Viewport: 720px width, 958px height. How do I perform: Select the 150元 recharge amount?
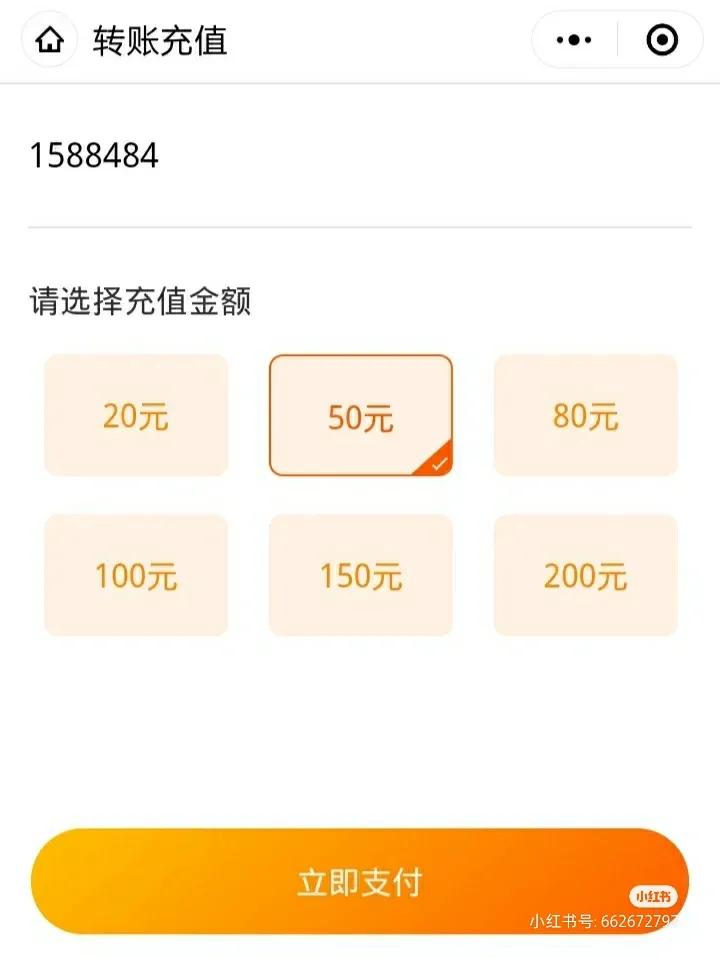[360, 575]
